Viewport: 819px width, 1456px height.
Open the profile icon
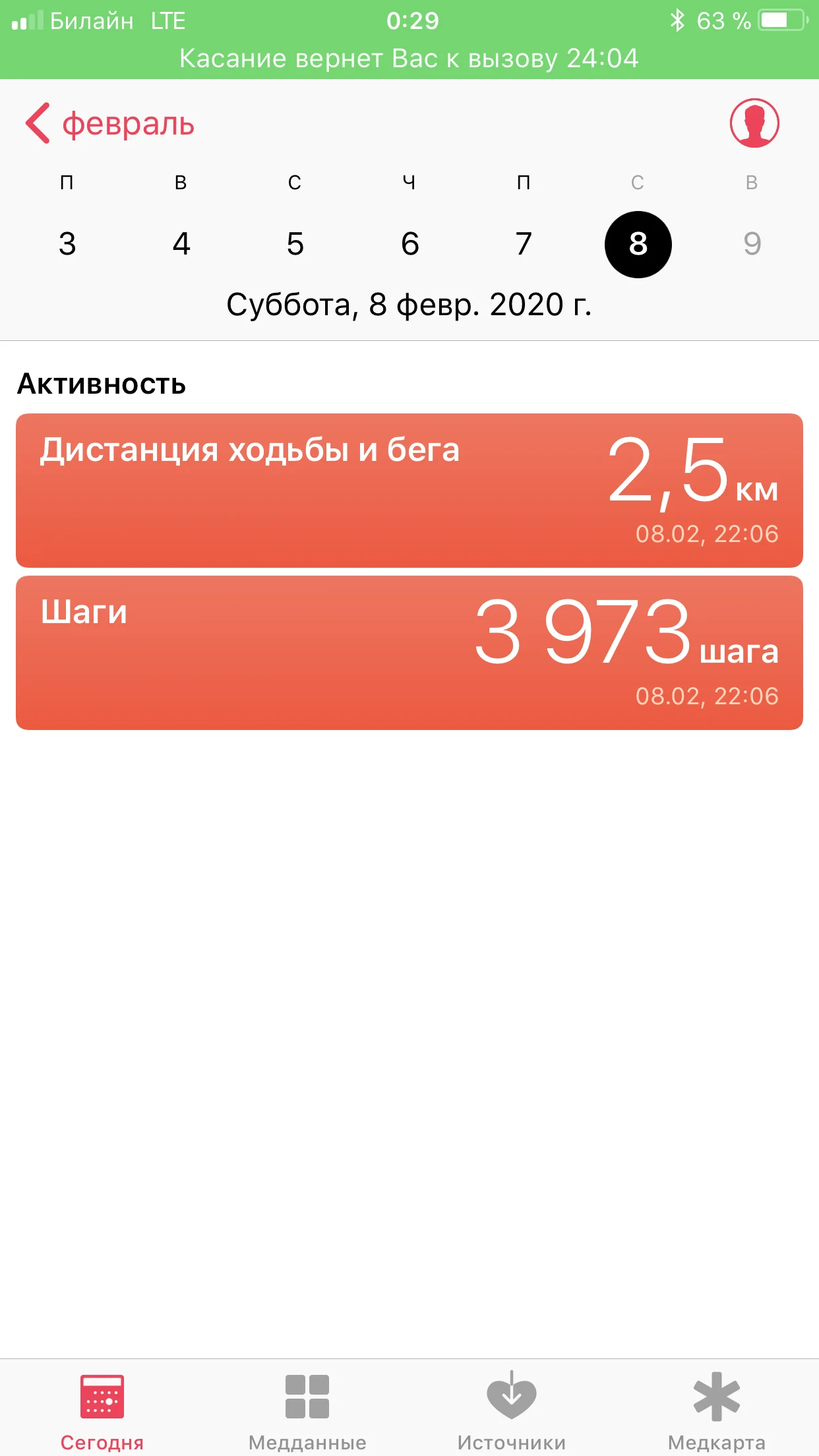pos(754,123)
